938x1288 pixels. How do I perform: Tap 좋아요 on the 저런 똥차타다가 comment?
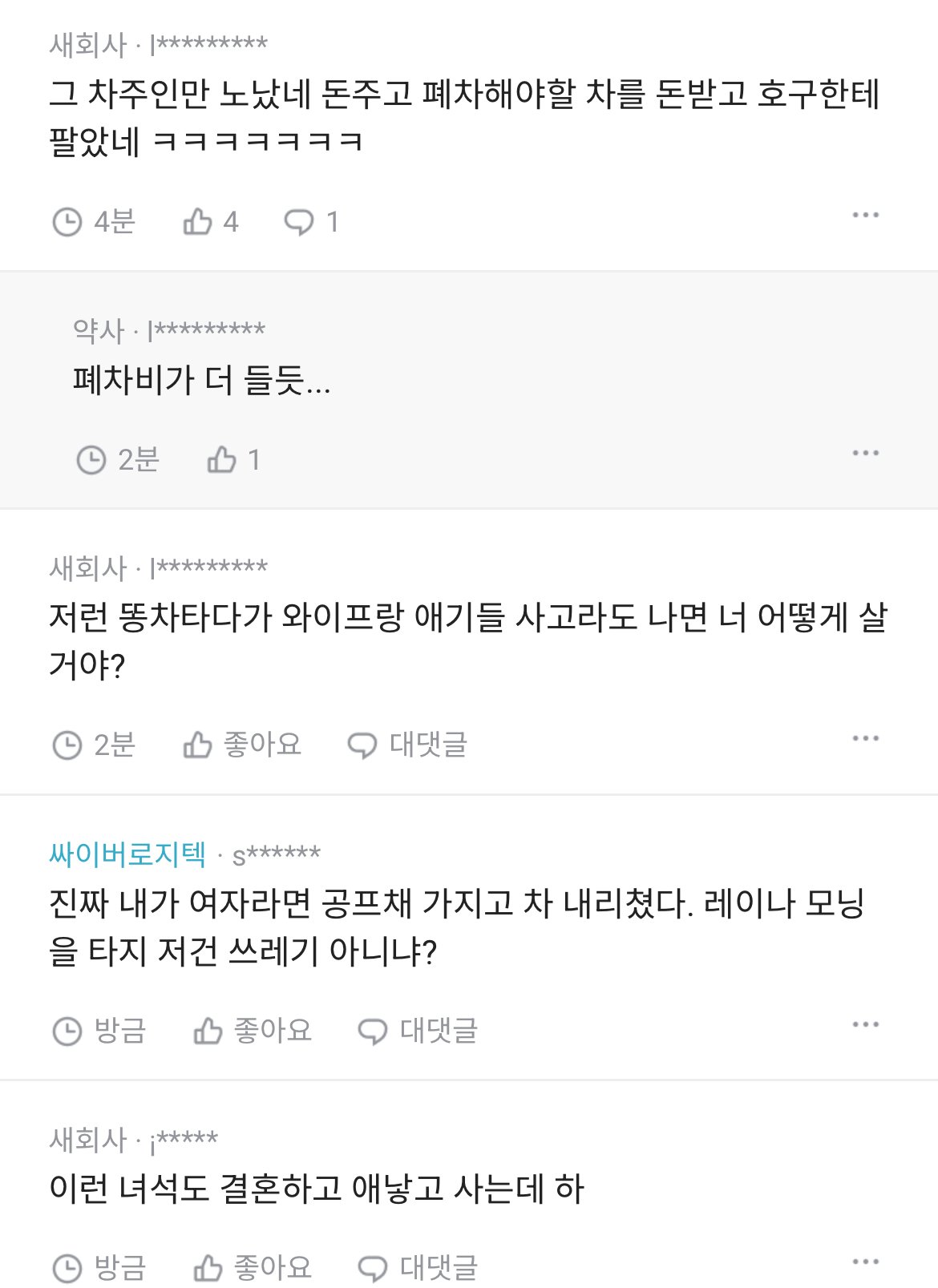[242, 745]
